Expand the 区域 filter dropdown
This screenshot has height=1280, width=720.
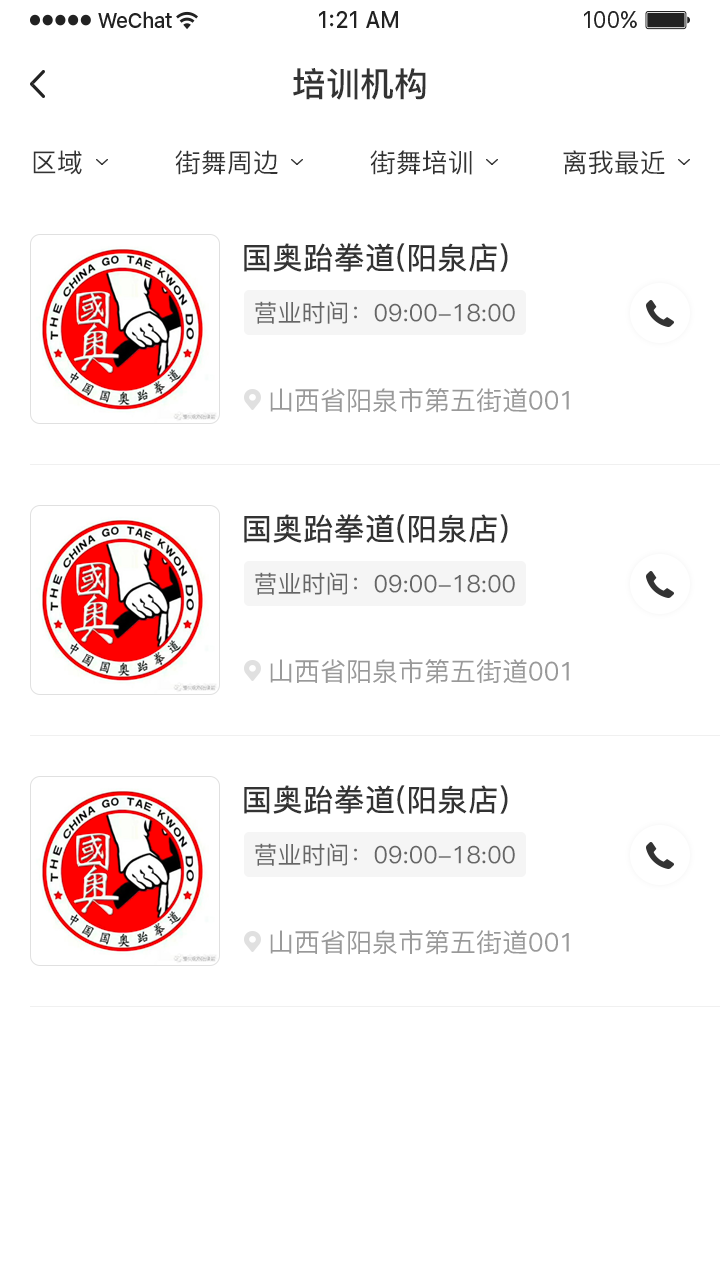tap(70, 163)
